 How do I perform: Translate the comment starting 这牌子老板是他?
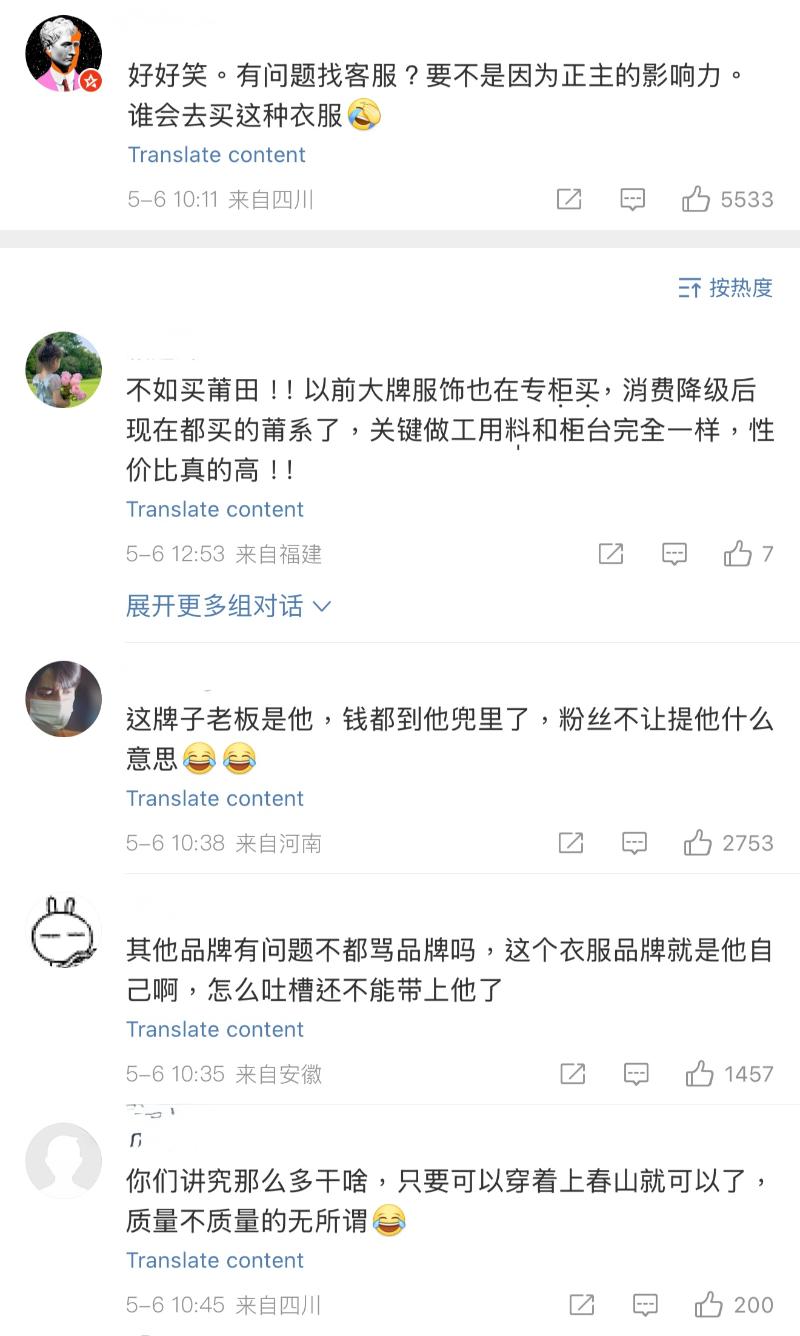(214, 799)
